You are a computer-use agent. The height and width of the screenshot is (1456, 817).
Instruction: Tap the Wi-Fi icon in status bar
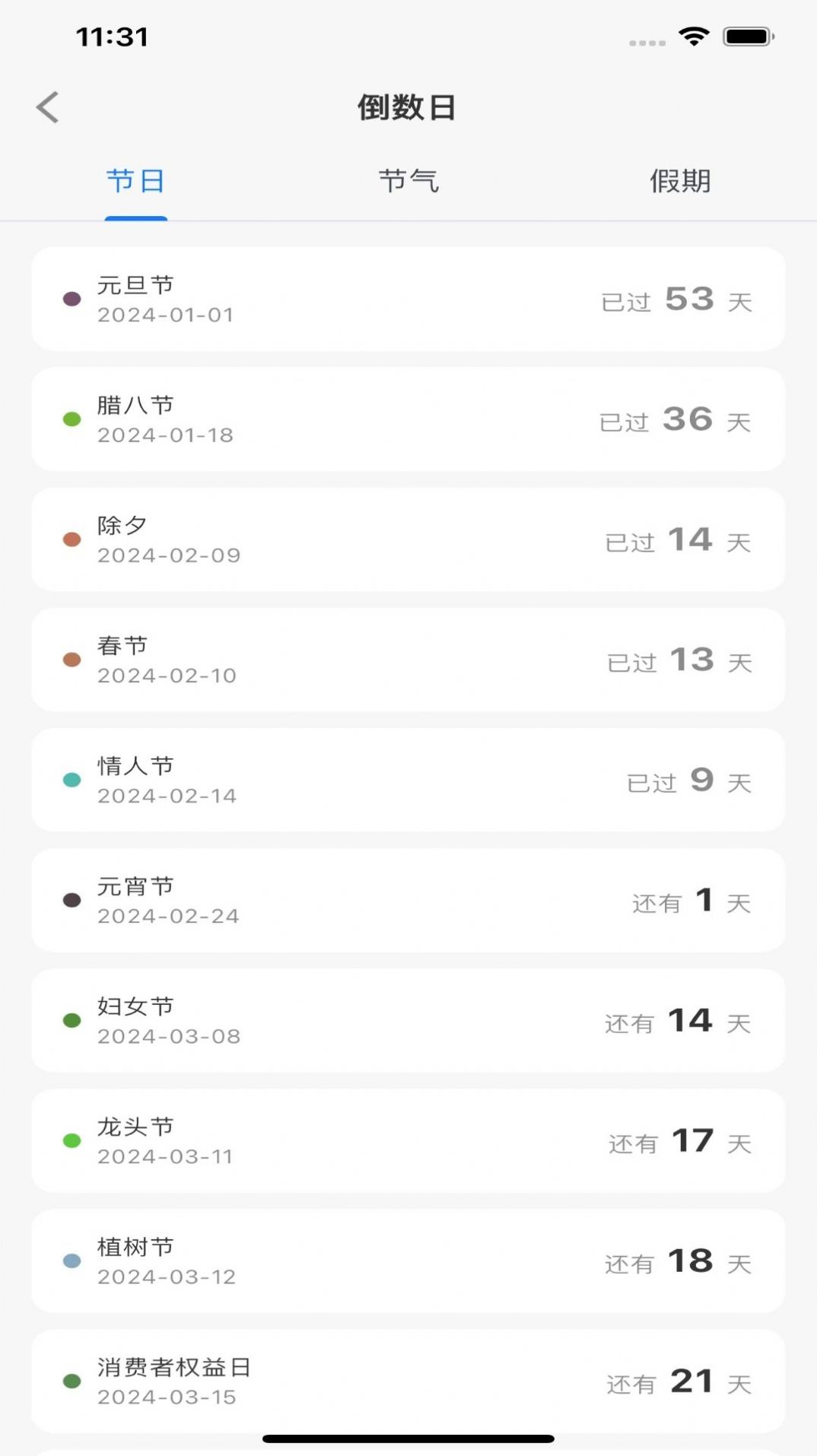pyautogui.click(x=693, y=33)
